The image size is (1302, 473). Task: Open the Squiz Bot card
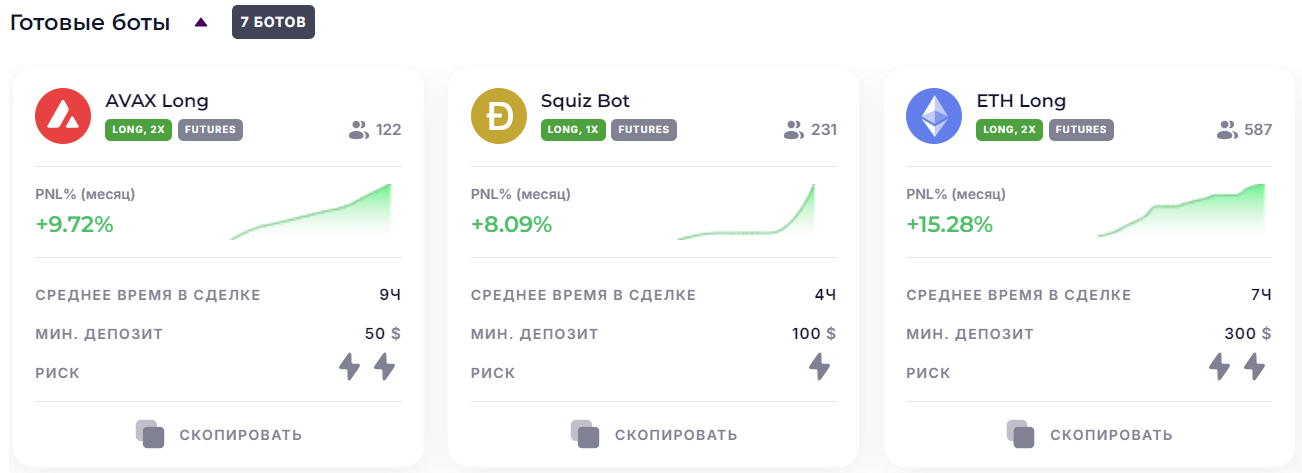pos(585,101)
